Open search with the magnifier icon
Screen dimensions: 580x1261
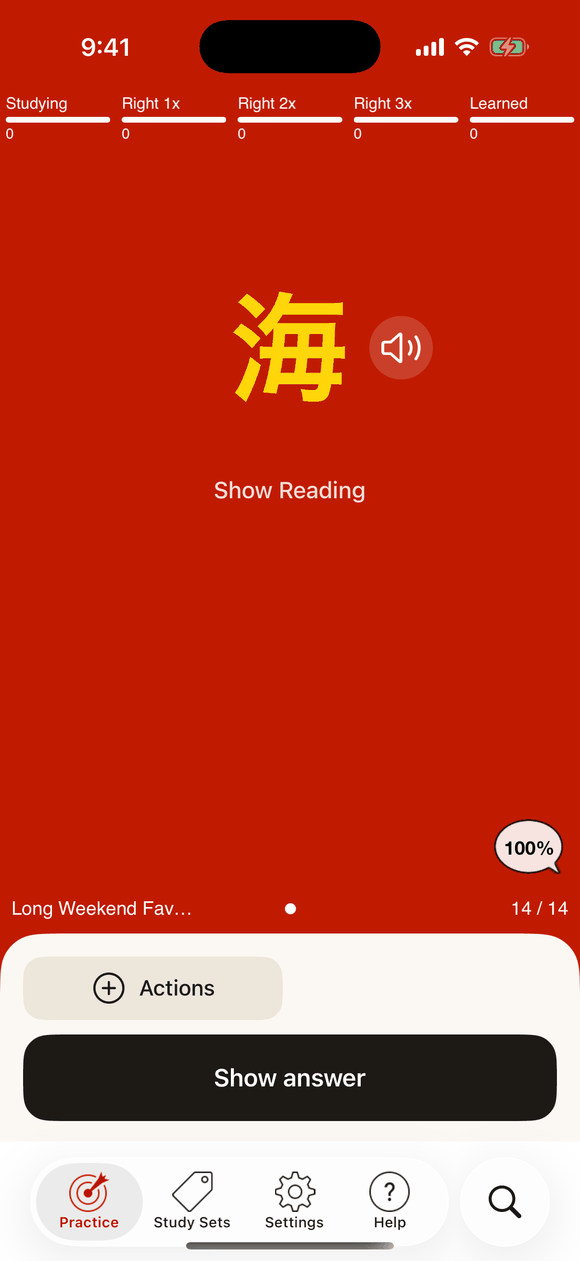(x=505, y=1201)
